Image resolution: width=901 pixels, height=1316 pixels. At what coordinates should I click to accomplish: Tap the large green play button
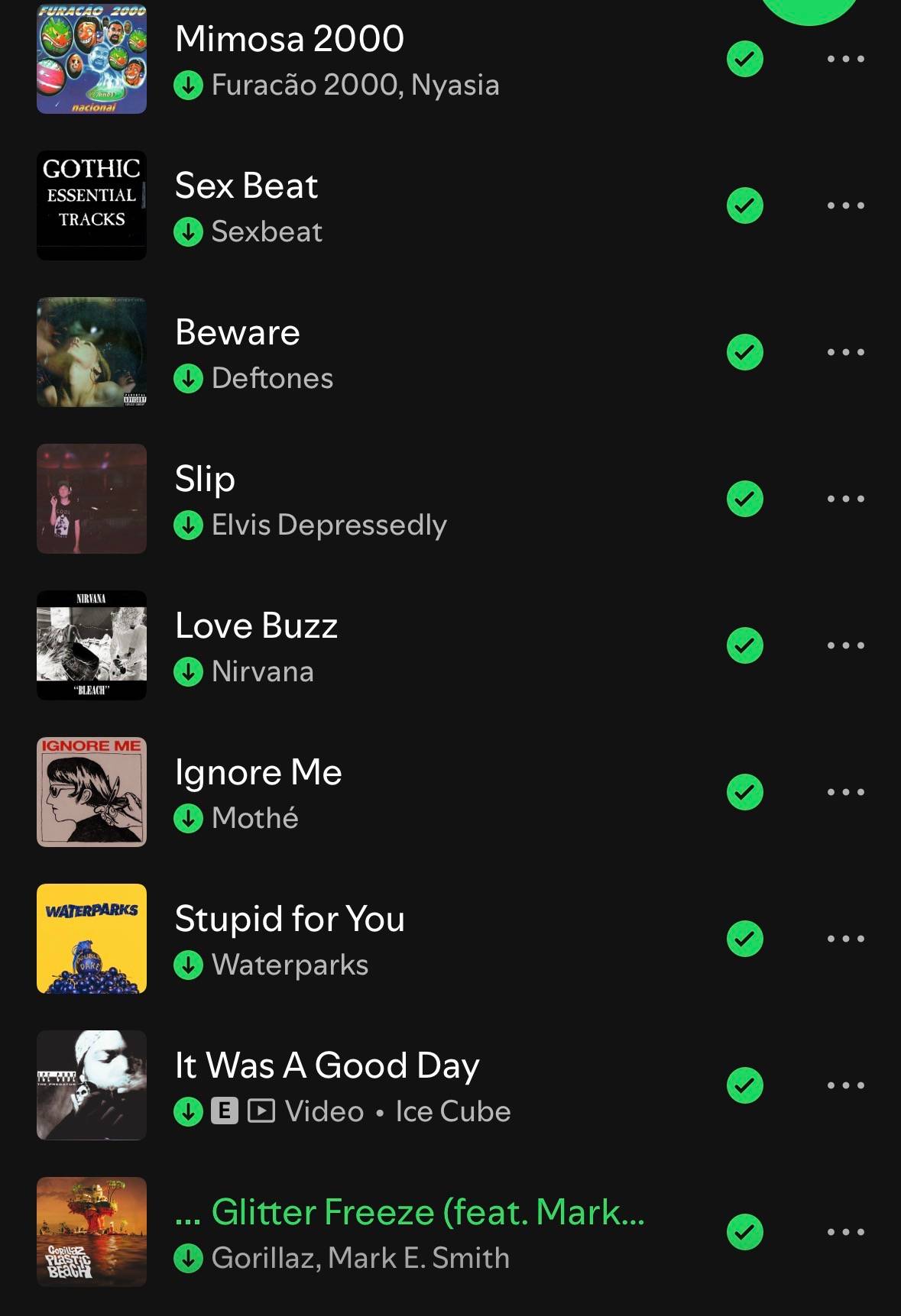pyautogui.click(x=809, y=9)
